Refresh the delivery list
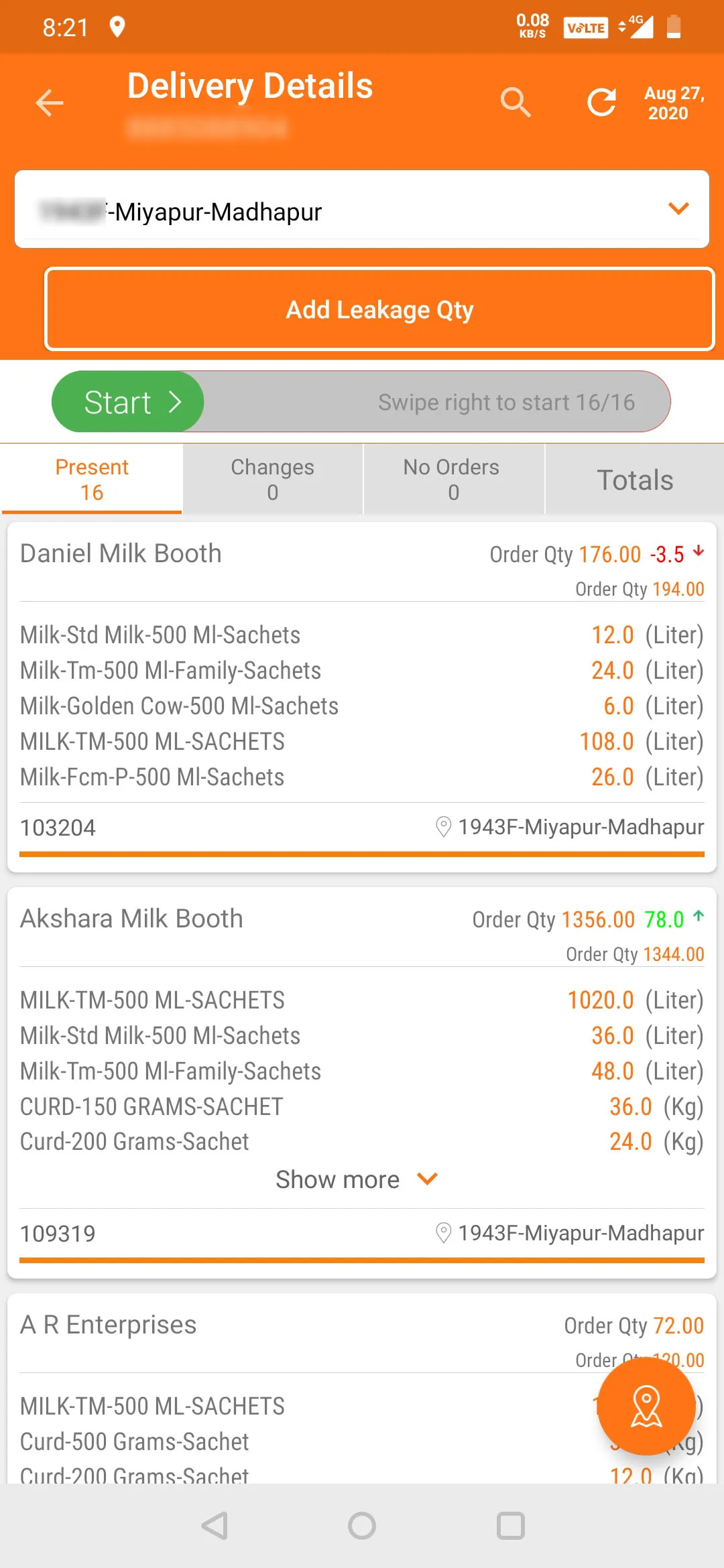 point(601,103)
